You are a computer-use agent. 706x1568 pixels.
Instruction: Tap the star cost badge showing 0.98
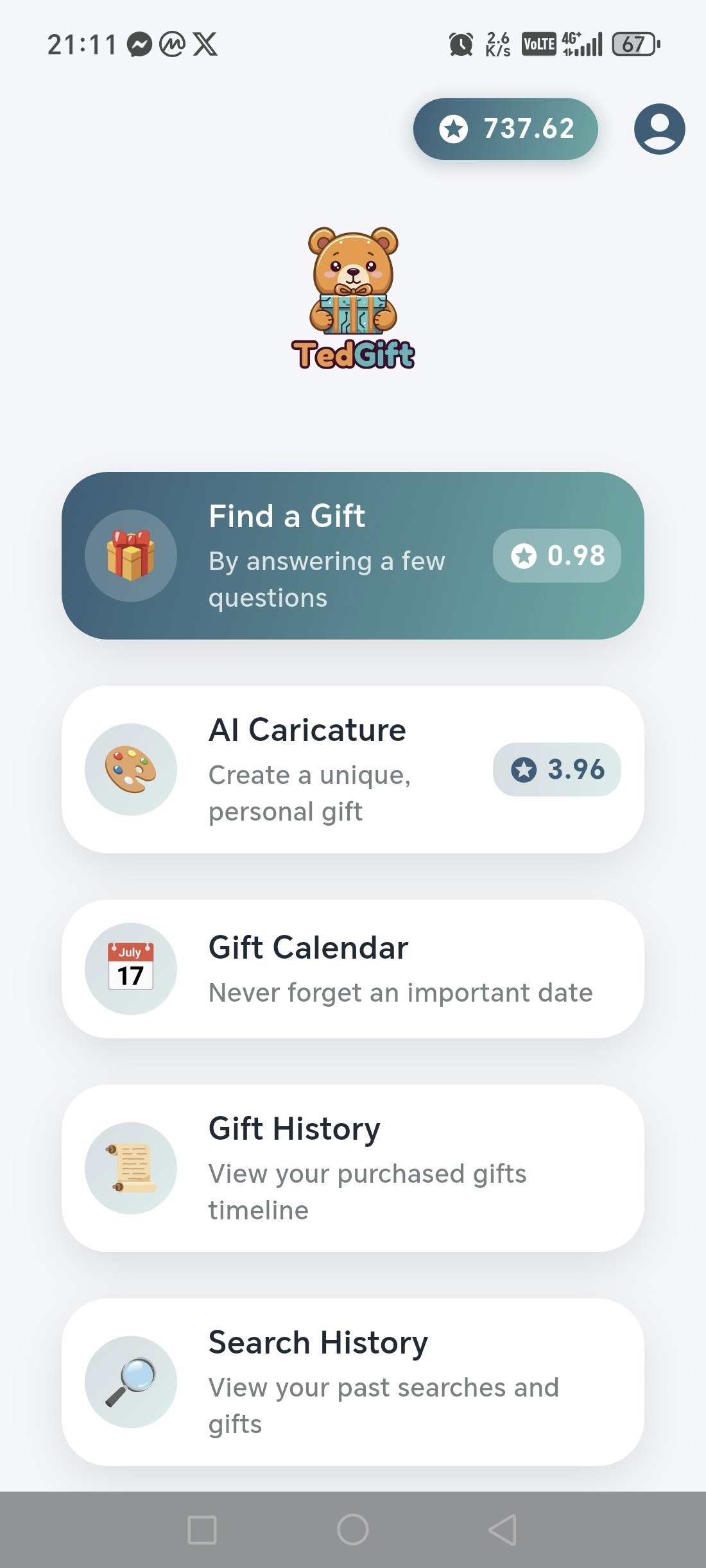pos(556,556)
